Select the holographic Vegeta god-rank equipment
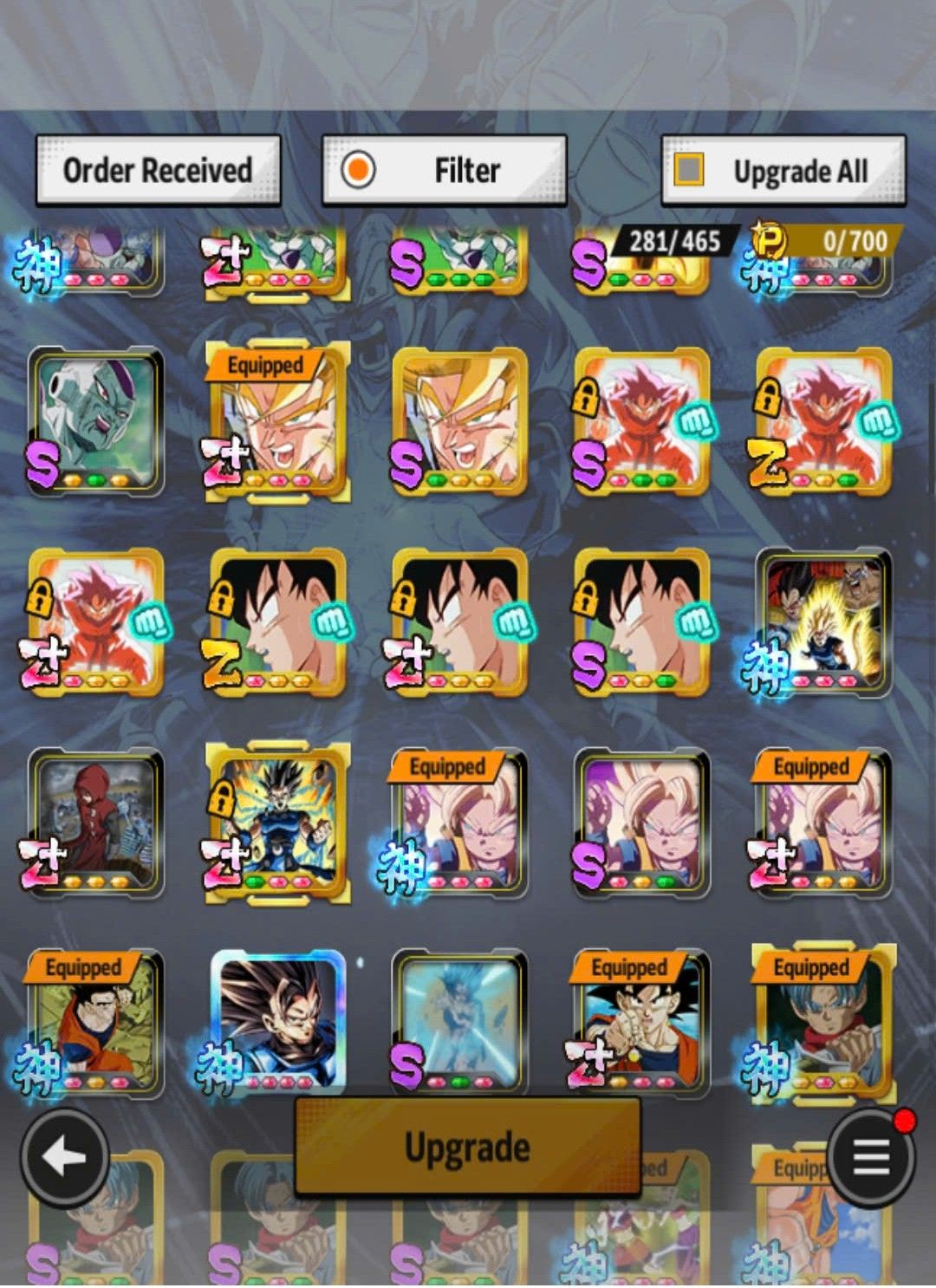Viewport: 936px width, 1288px height. (x=277, y=1023)
